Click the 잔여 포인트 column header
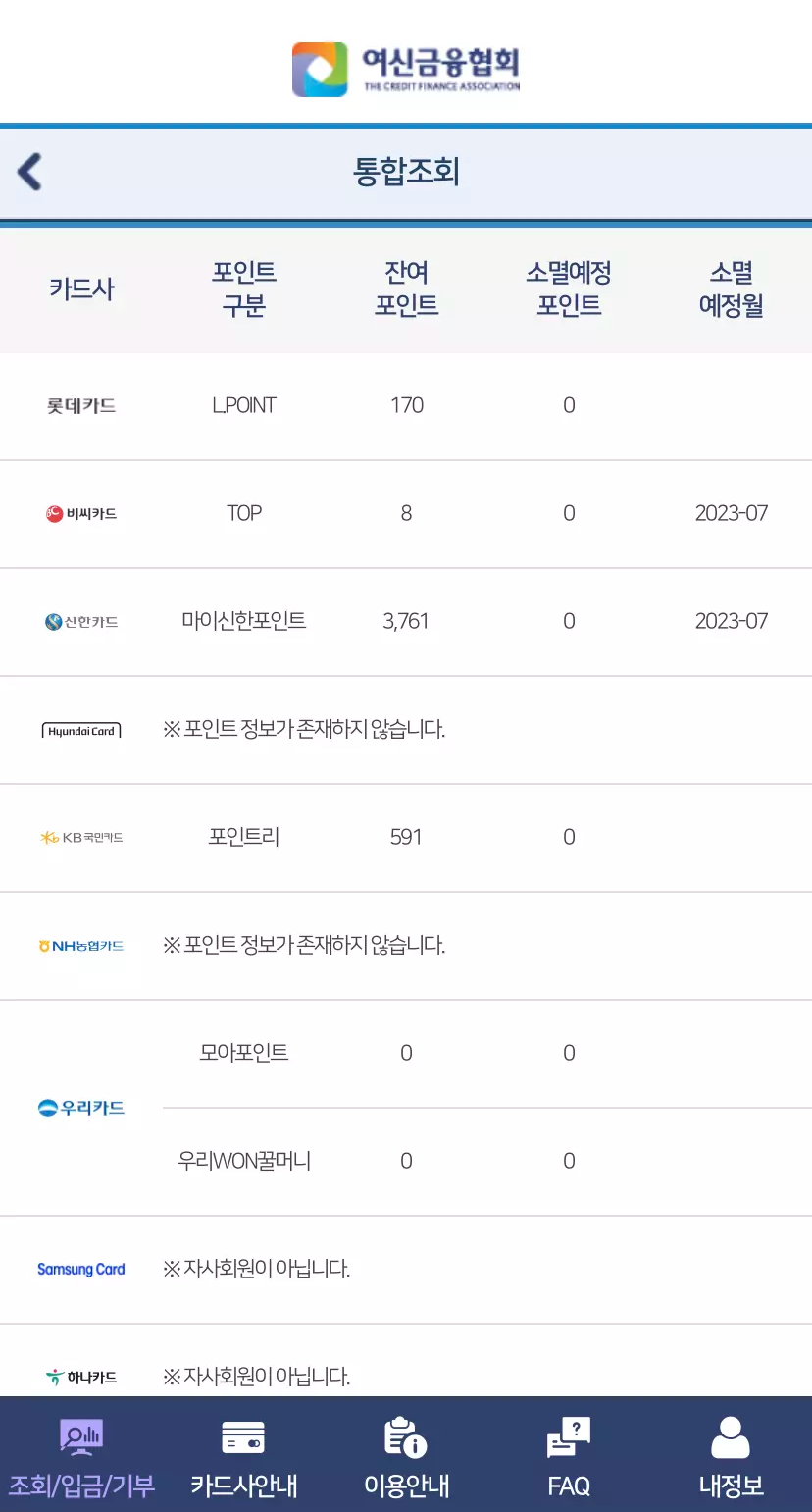Image resolution: width=812 pixels, height=1512 pixels. coord(406,288)
